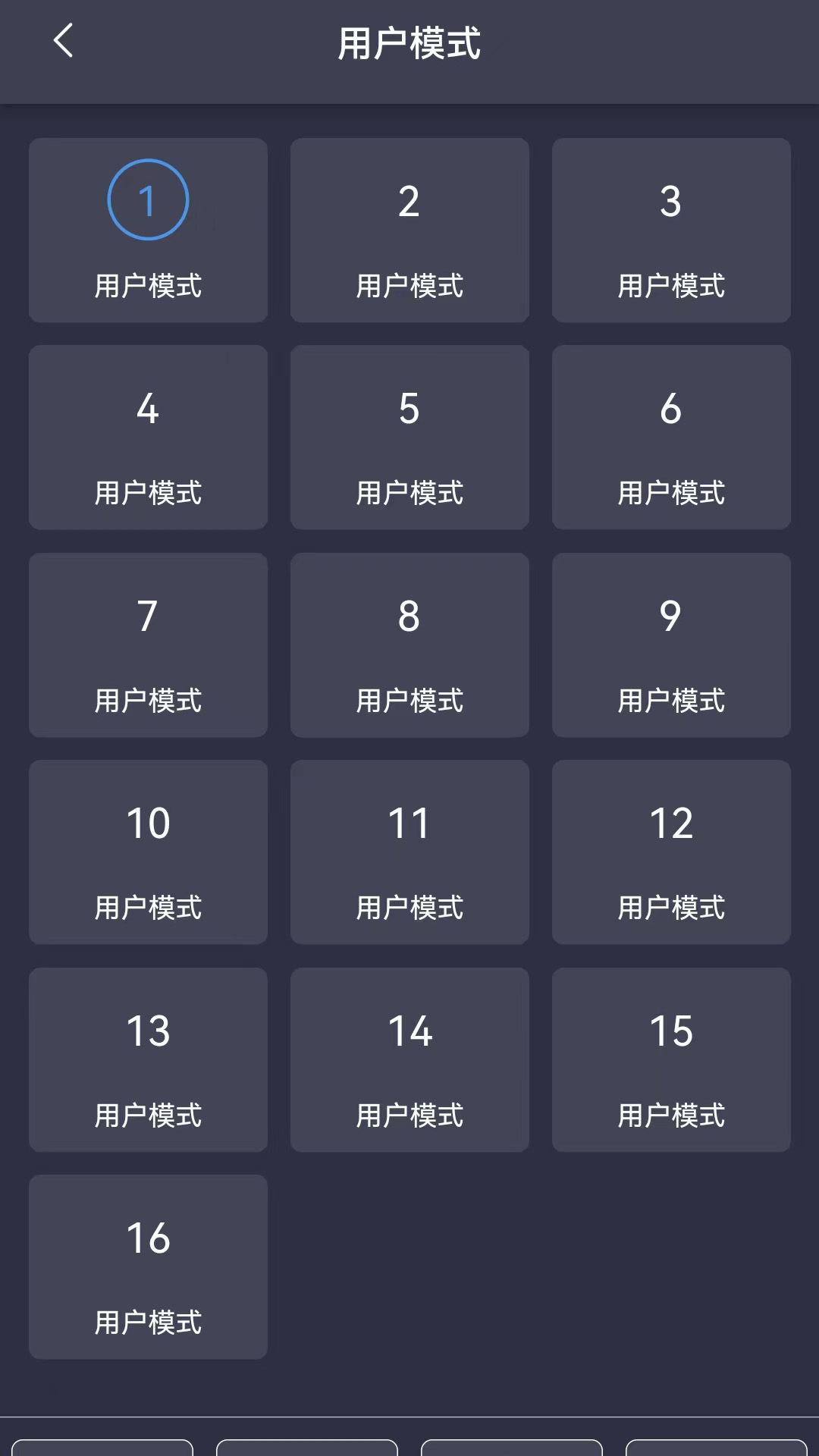Pick user mode 12
The height and width of the screenshot is (1456, 819).
point(671,852)
